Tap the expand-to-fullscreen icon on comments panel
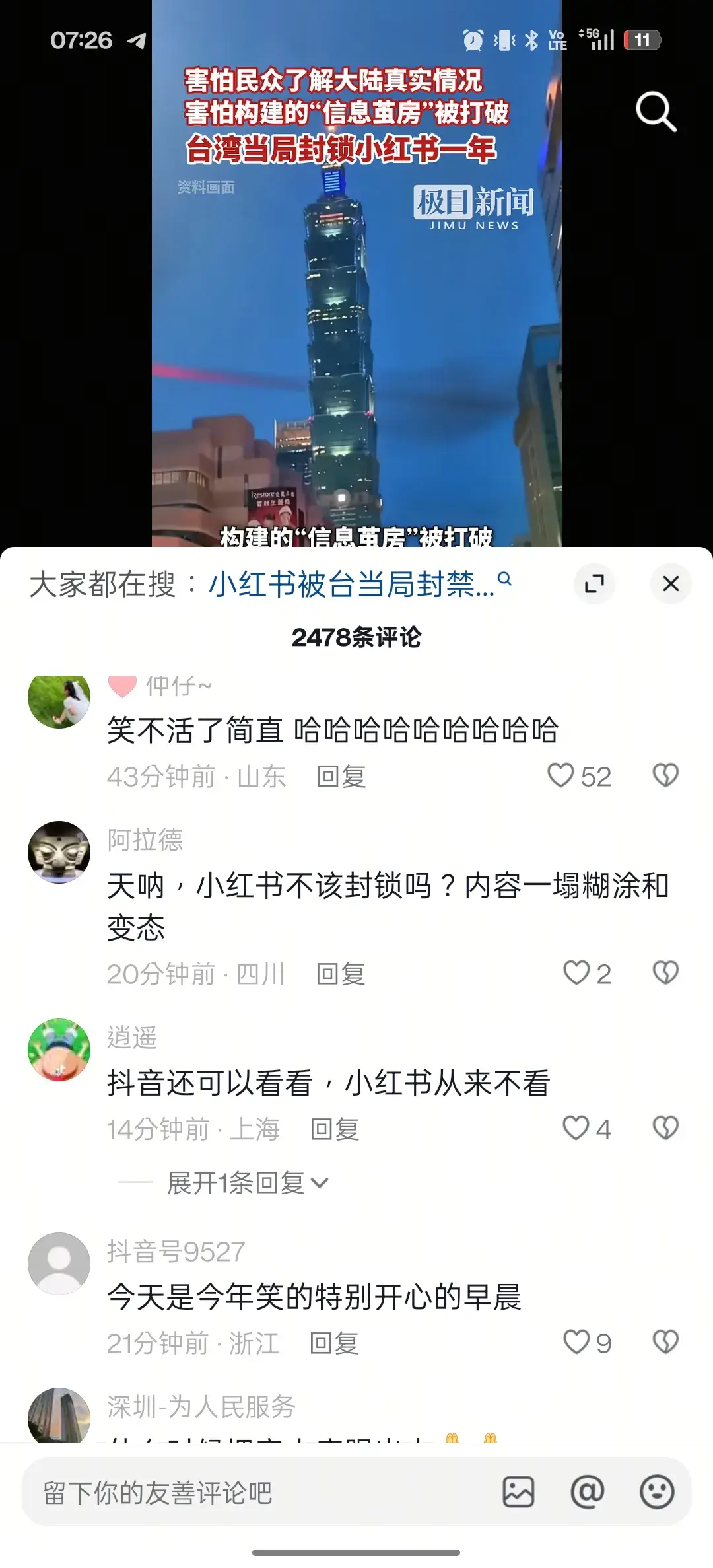This screenshot has height=1568, width=713. [595, 584]
